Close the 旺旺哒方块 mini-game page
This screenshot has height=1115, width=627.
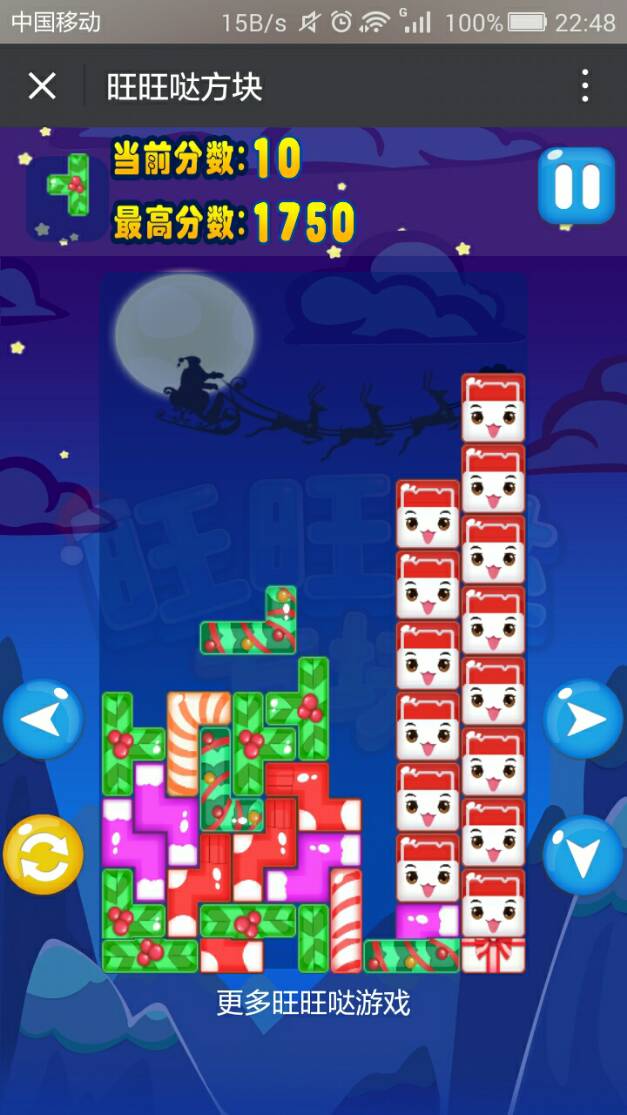42,86
